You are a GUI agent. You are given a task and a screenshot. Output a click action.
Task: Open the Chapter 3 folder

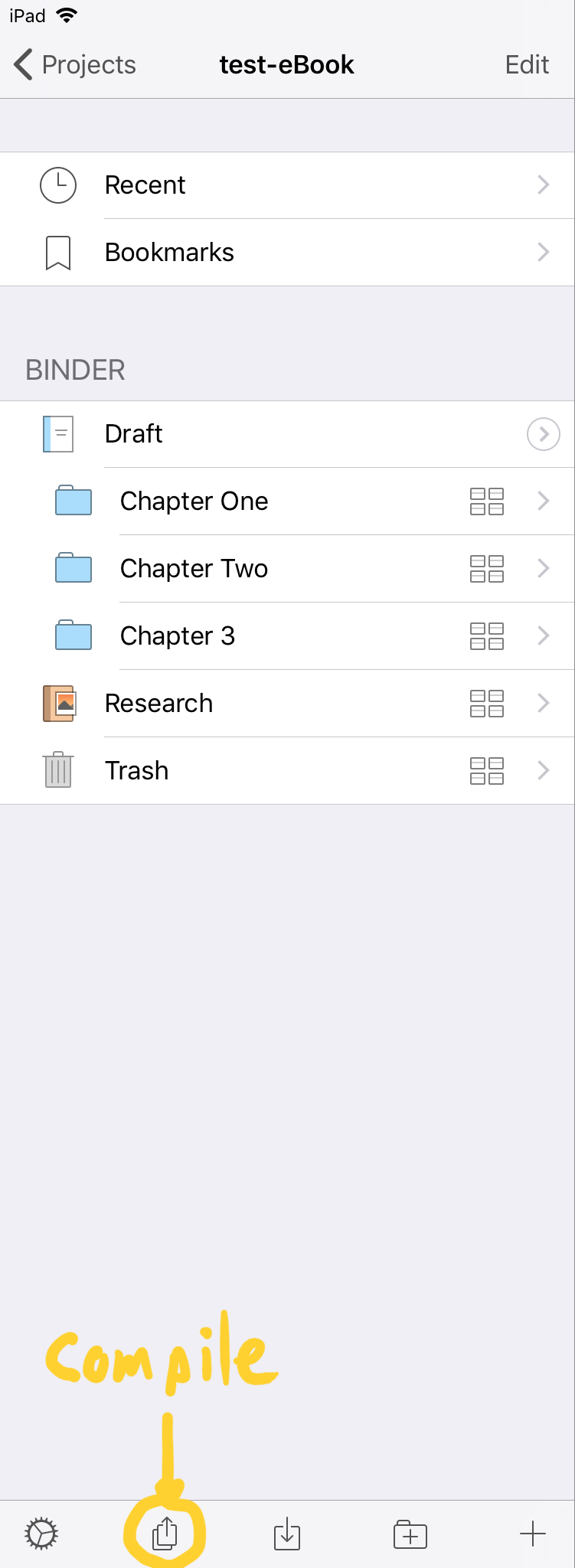(x=178, y=636)
